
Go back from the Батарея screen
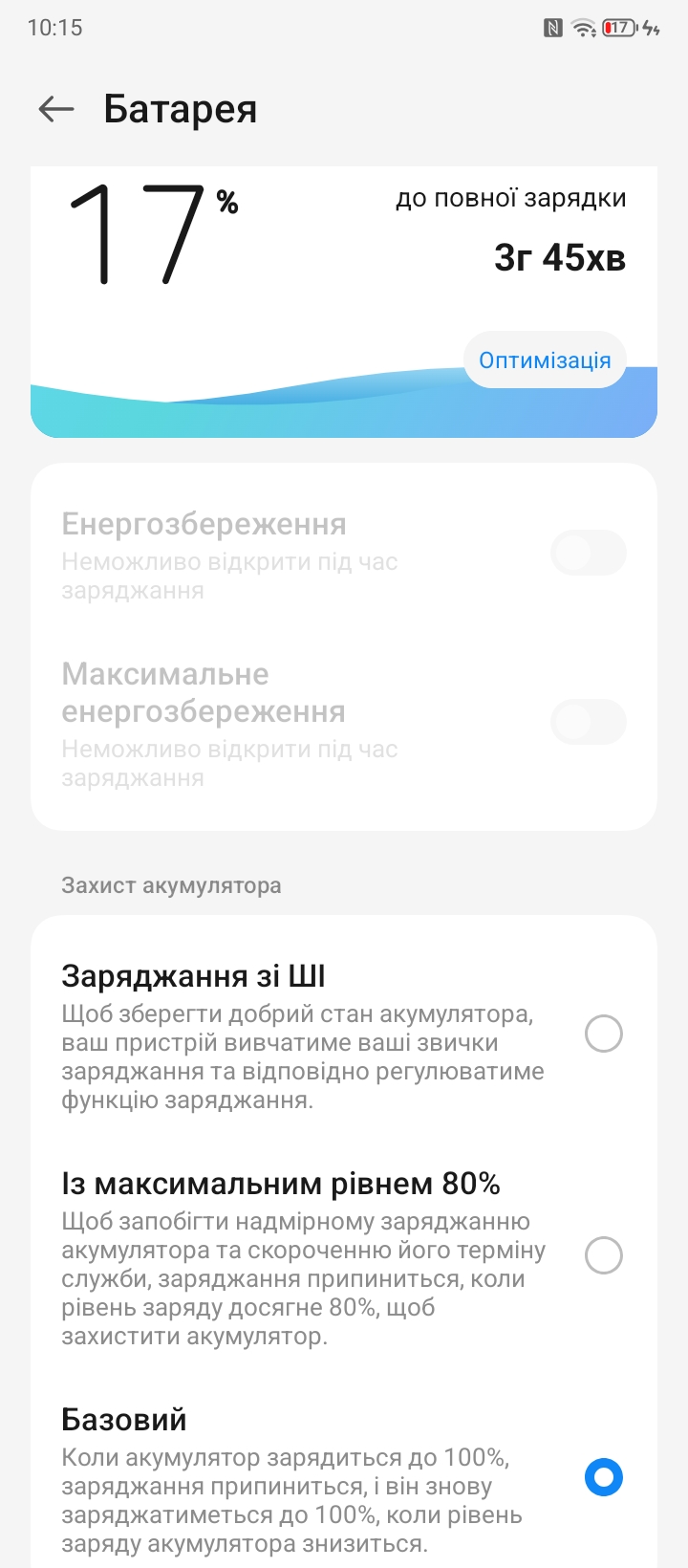(55, 109)
